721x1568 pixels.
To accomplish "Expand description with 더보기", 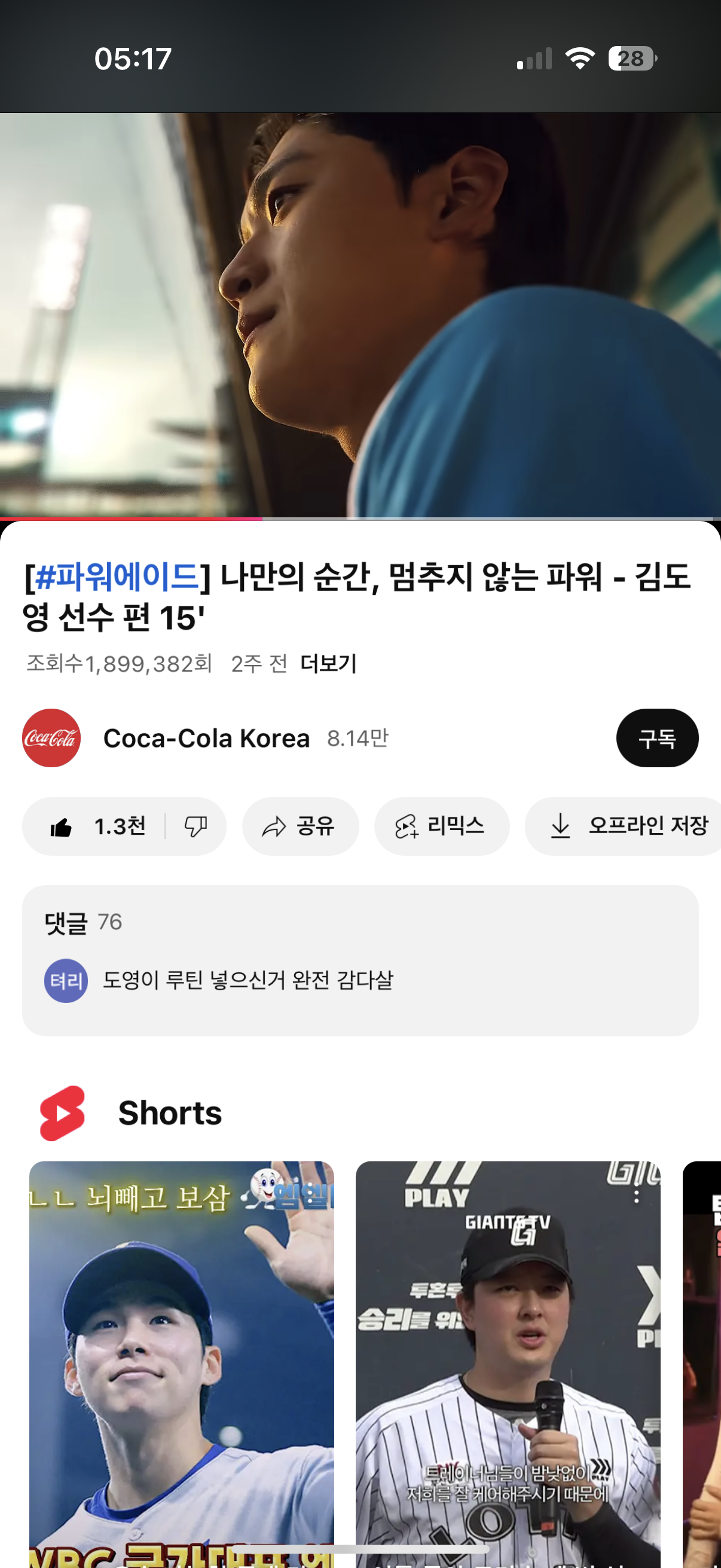I will point(328,663).
